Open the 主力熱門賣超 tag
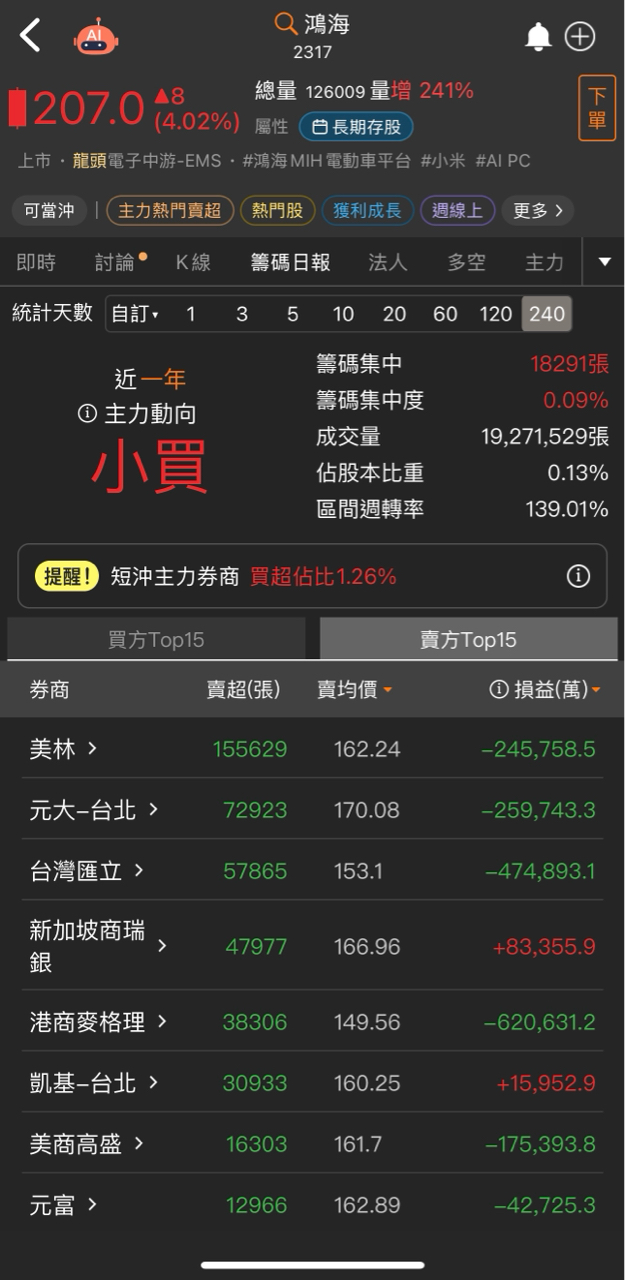 click(170, 211)
